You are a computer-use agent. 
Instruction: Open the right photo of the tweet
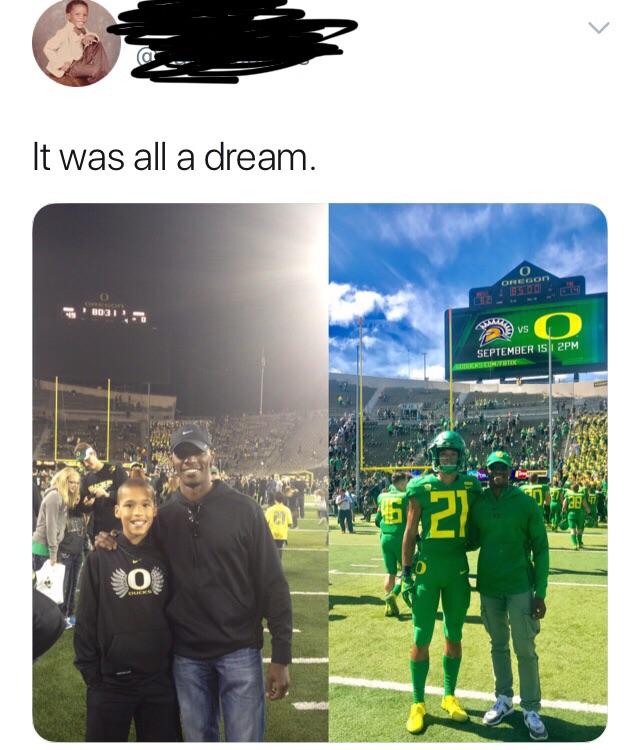468,470
